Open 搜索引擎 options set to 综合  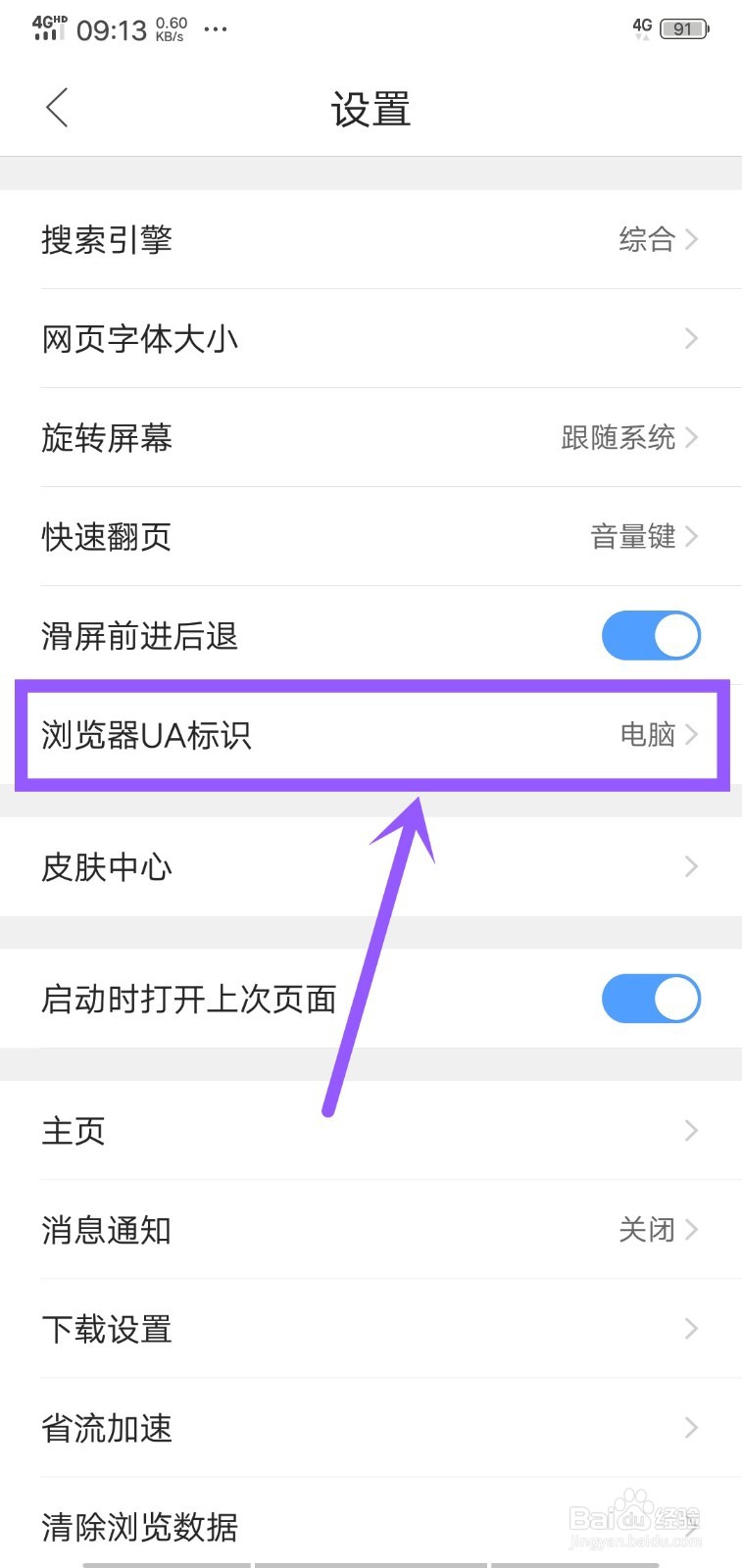click(x=372, y=240)
